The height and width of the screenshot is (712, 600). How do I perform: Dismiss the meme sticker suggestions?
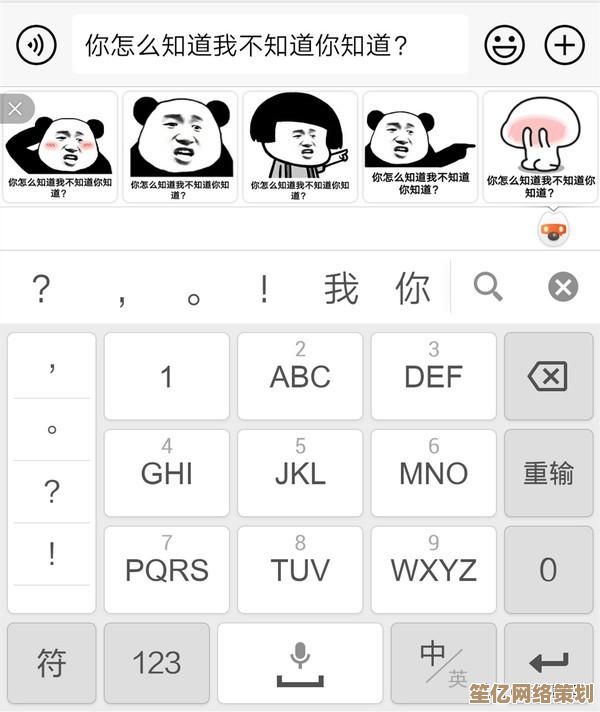click(15, 107)
